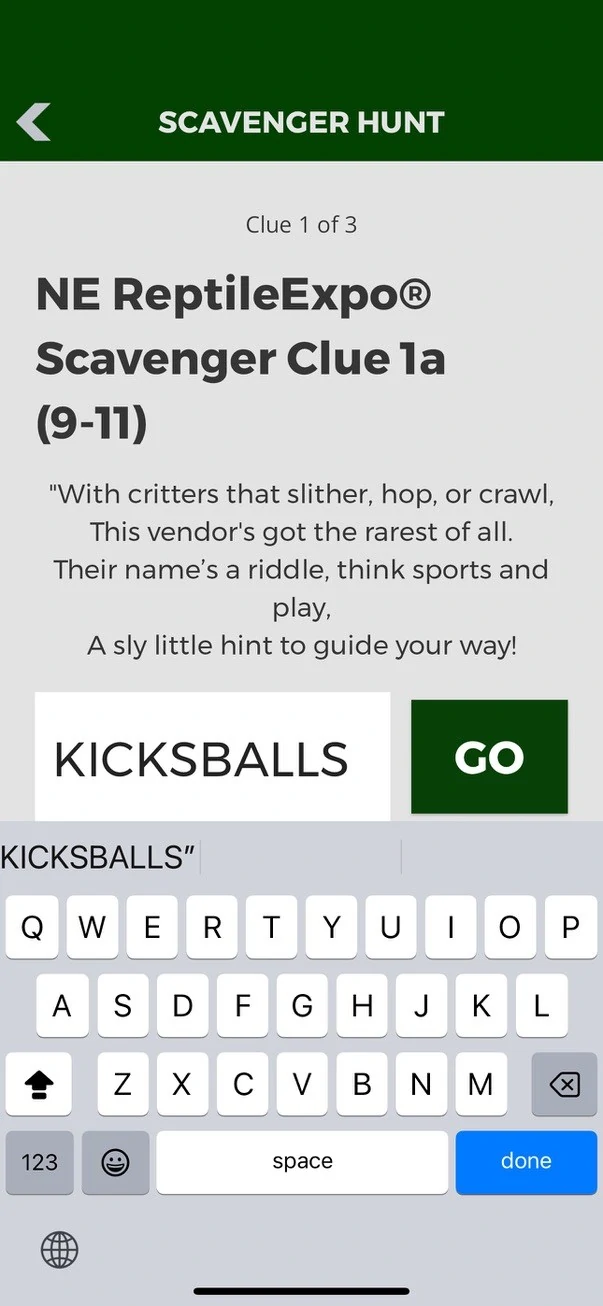Image resolution: width=603 pixels, height=1306 pixels.
Task: Toggle the shift key
Action: tap(38, 1084)
